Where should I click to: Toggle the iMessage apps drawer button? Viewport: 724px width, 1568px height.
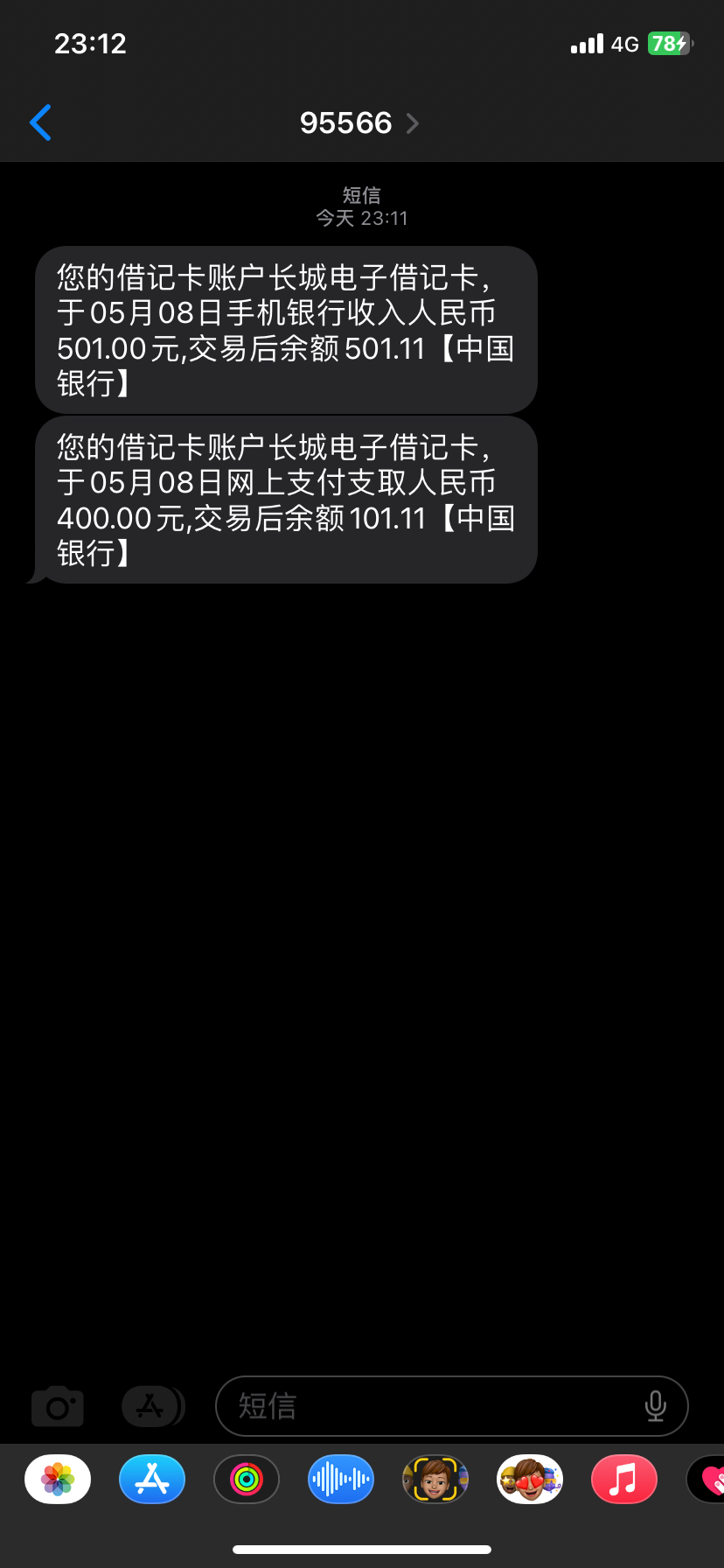coord(152,1406)
